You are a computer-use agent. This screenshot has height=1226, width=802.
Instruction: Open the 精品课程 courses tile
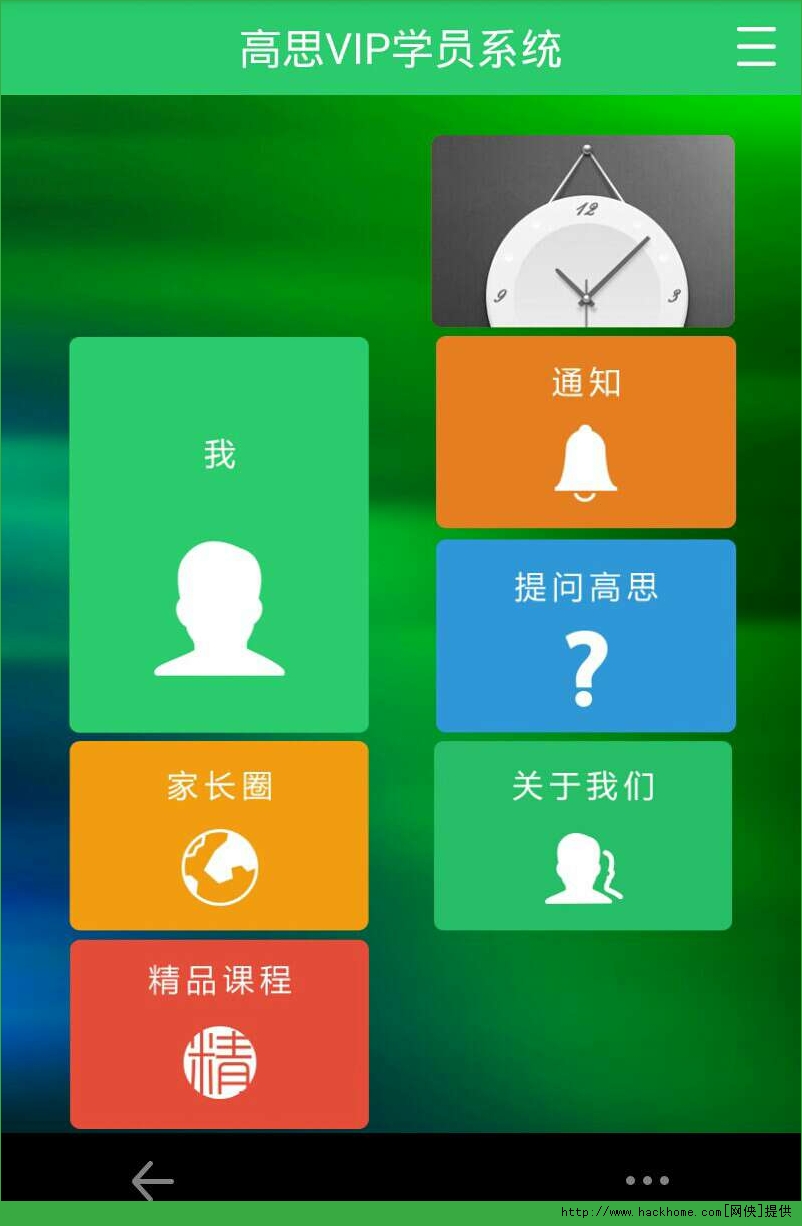pyautogui.click(x=219, y=1034)
